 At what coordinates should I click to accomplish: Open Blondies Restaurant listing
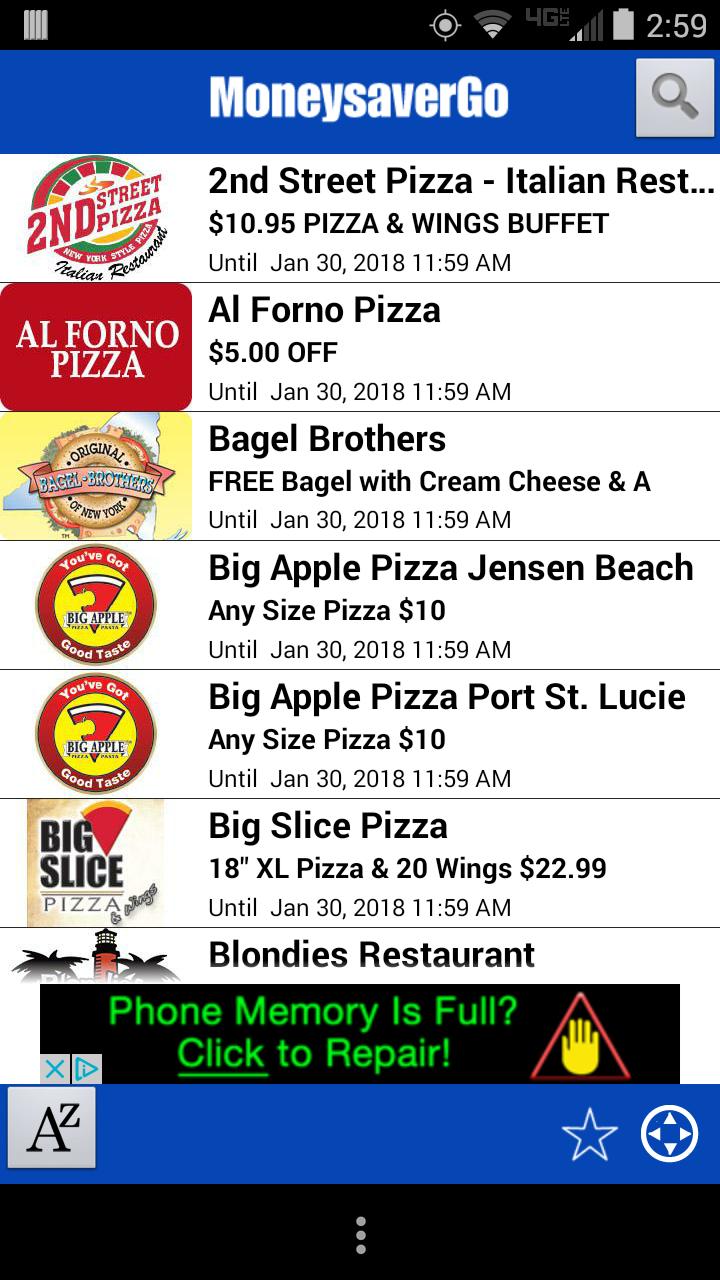(x=460, y=956)
